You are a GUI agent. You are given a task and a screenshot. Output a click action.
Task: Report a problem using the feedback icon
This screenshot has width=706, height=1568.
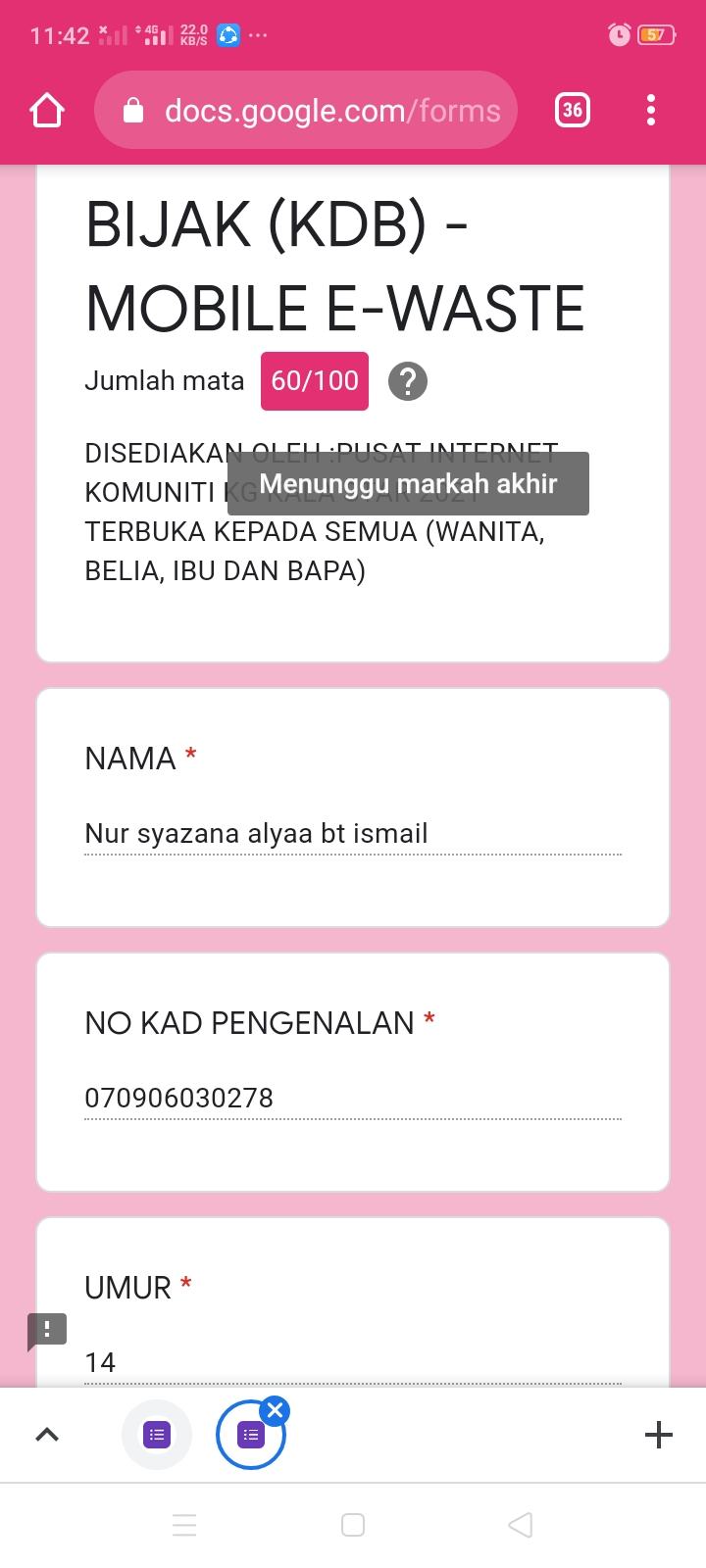(46, 1331)
